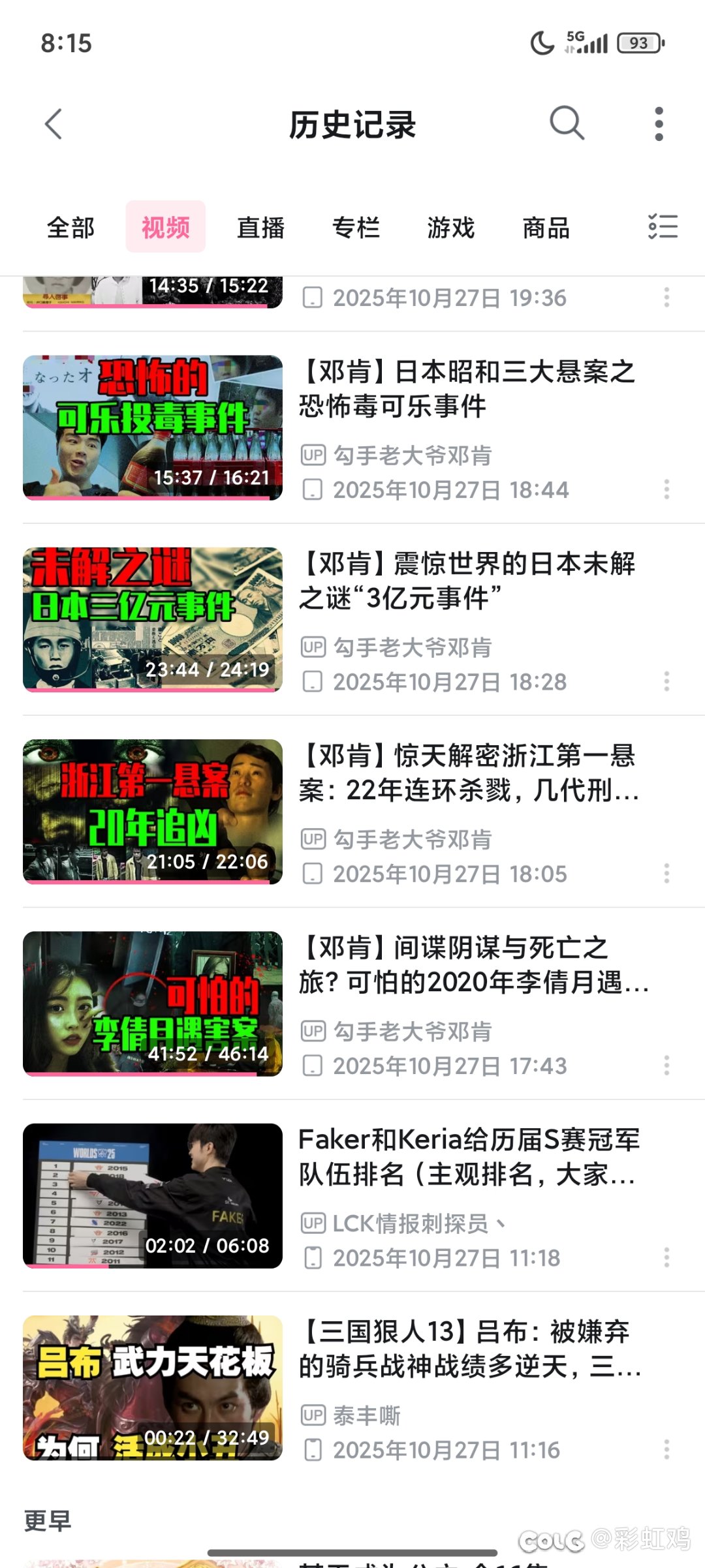Switch to the 全部 tab
The height and width of the screenshot is (1568, 705).
click(x=70, y=228)
